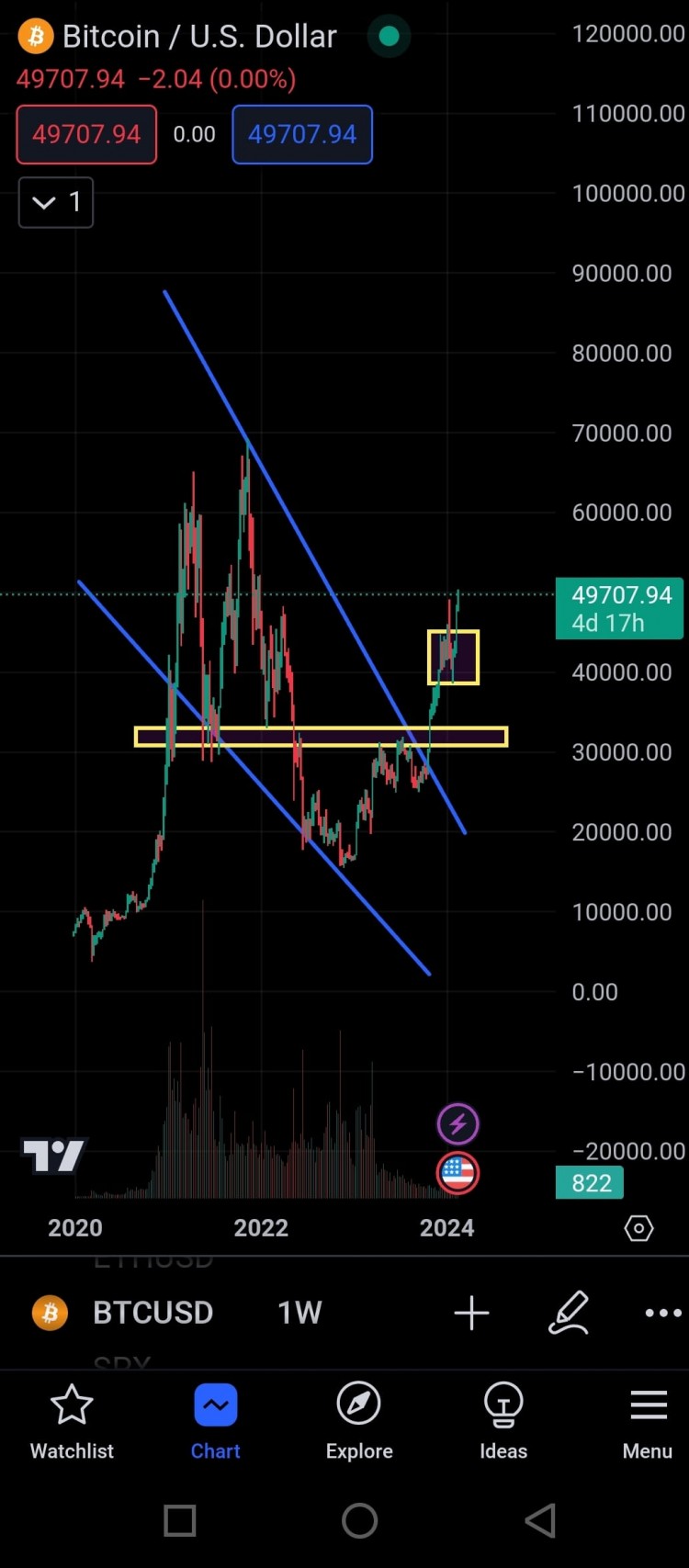Tap the blue buy price button 49707.94
This screenshot has height=1568, width=689.
coord(301,134)
